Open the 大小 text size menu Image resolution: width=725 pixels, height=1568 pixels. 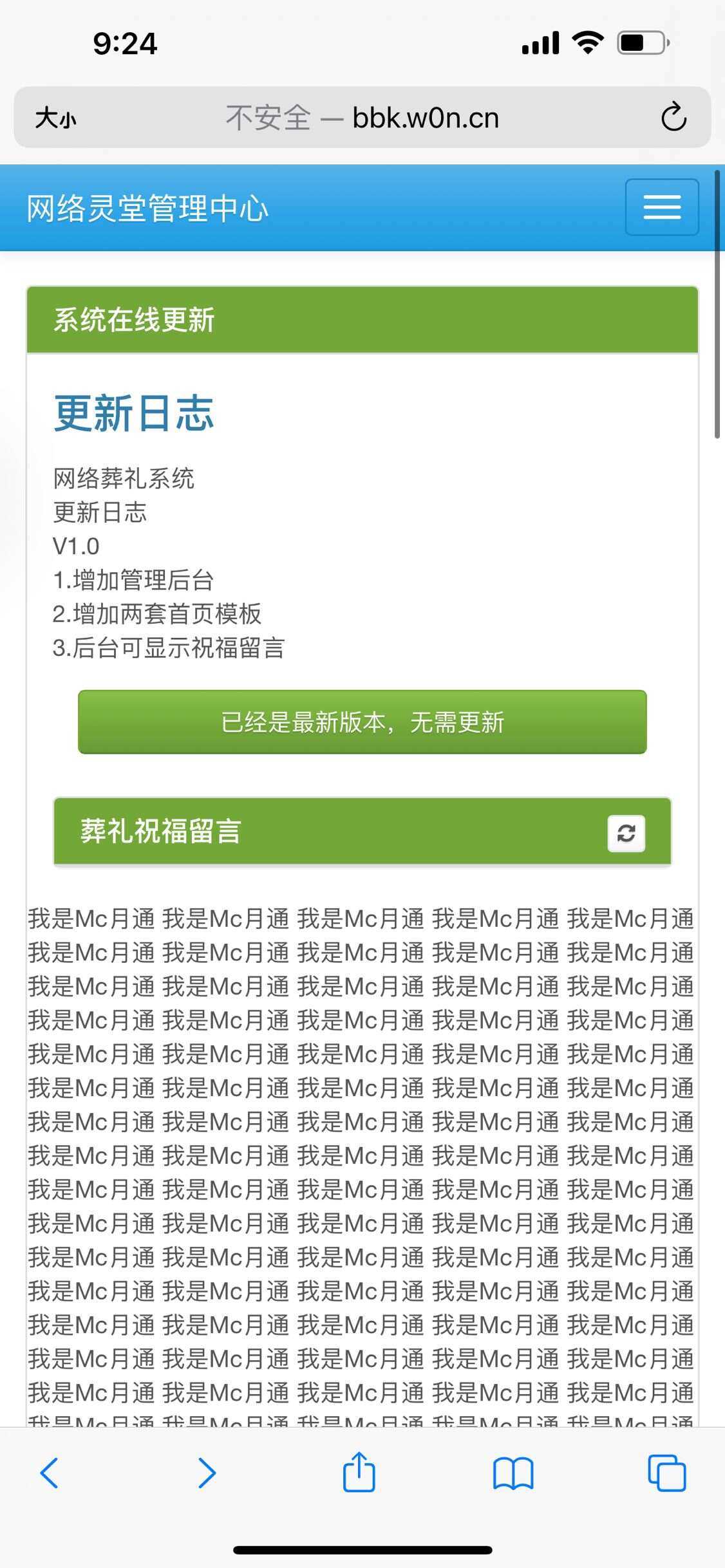55,118
